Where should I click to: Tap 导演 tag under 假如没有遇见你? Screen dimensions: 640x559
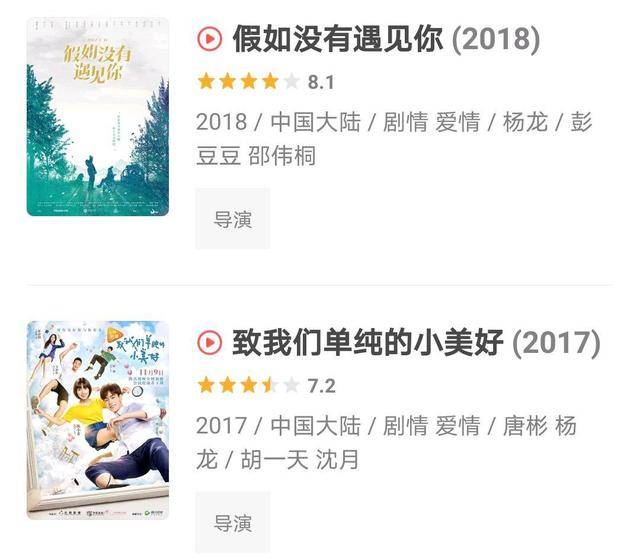232,219
